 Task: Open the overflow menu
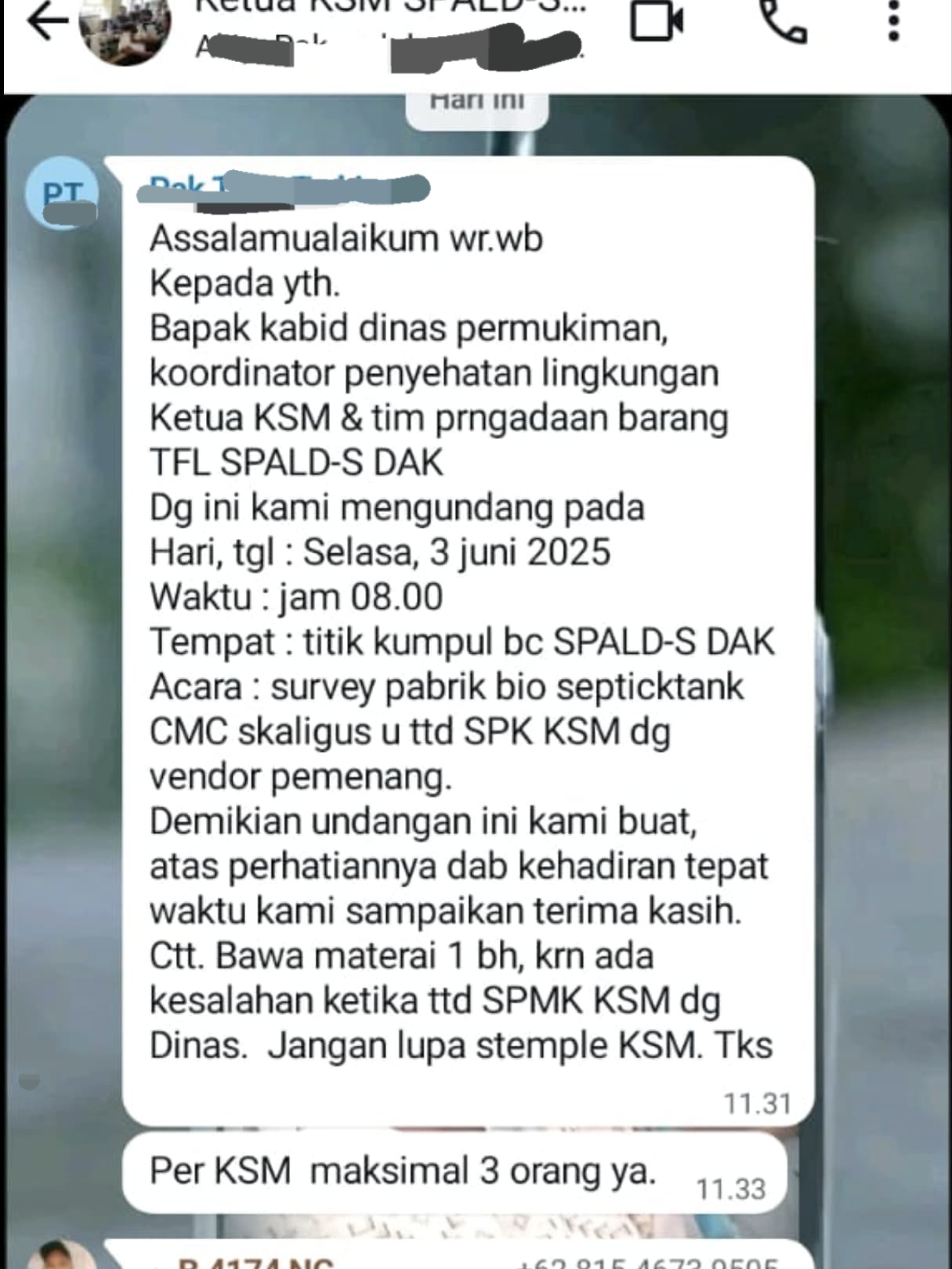pos(893,21)
